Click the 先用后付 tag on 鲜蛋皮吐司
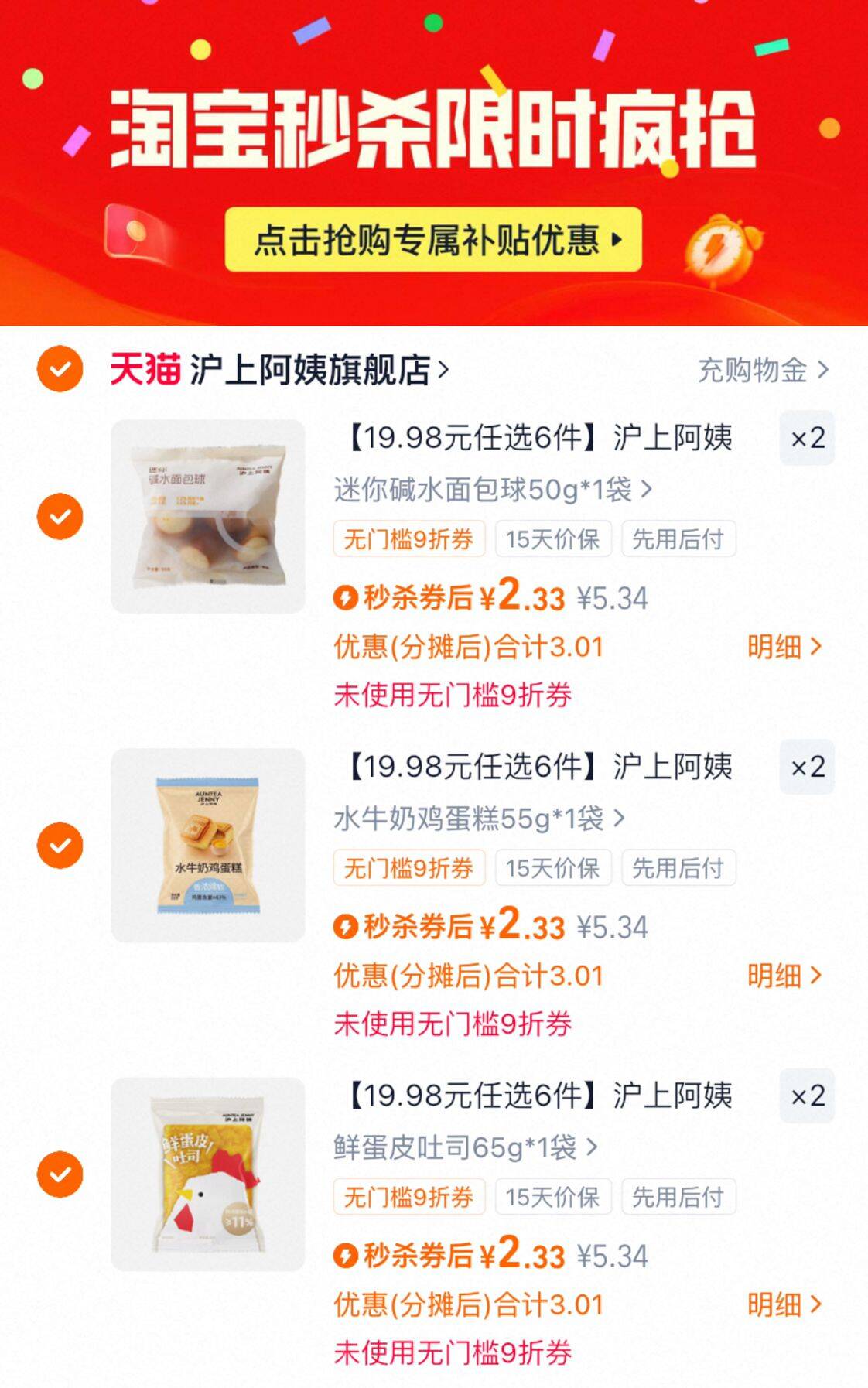The image size is (868, 1388). pyautogui.click(x=678, y=1196)
